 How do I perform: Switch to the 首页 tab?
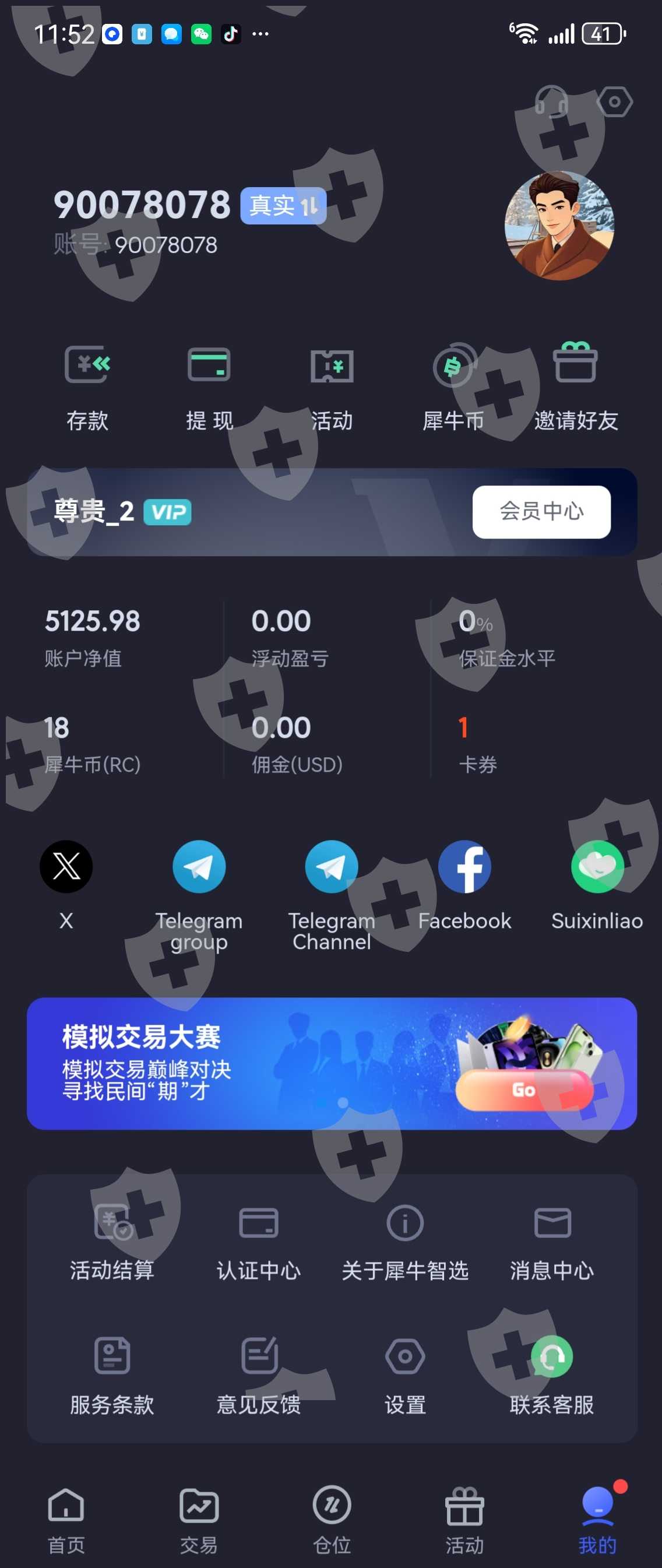66,1521
